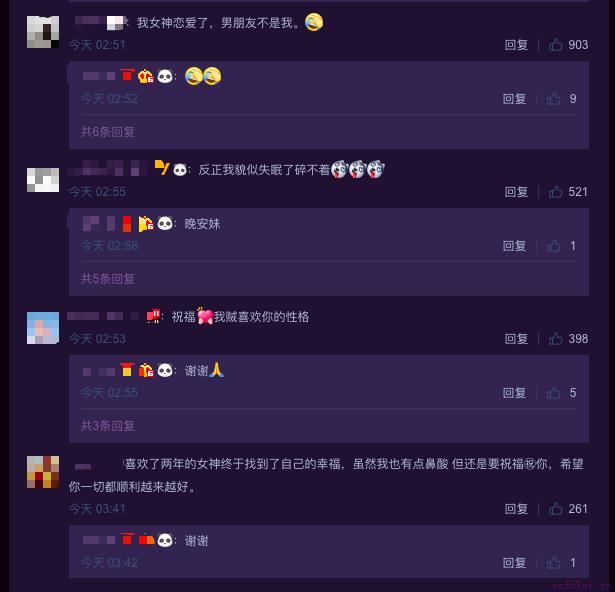Like the comment posted at 02:55 about 失眠
The width and height of the screenshot is (615, 592).
point(555,192)
